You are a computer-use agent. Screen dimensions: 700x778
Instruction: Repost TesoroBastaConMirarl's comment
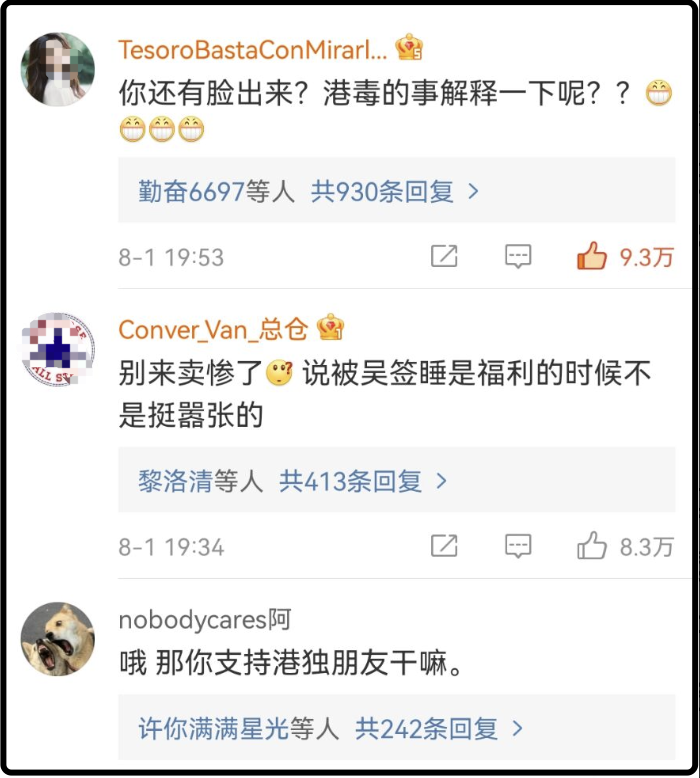click(444, 257)
